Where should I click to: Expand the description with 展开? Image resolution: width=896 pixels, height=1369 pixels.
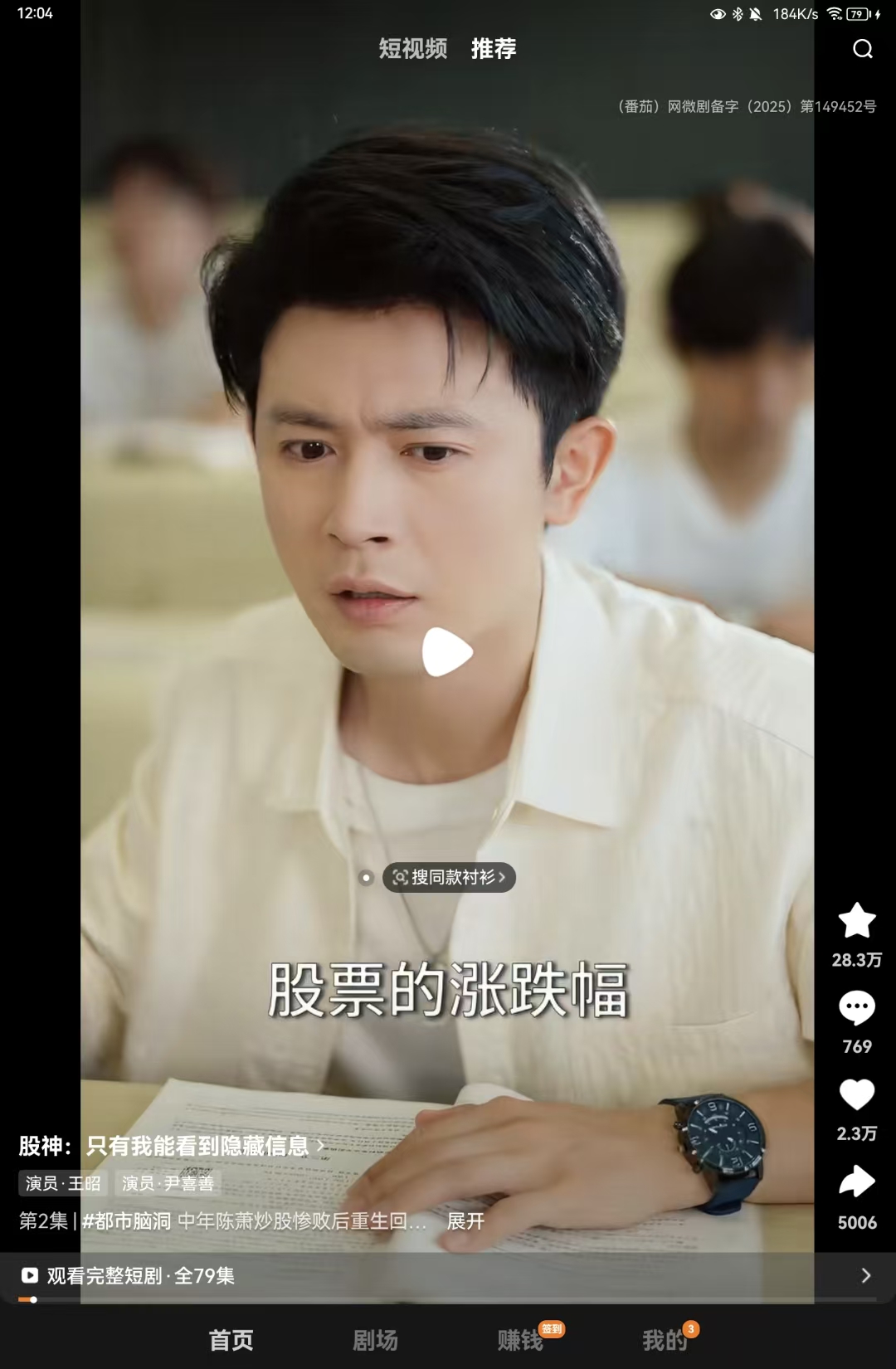(465, 1221)
